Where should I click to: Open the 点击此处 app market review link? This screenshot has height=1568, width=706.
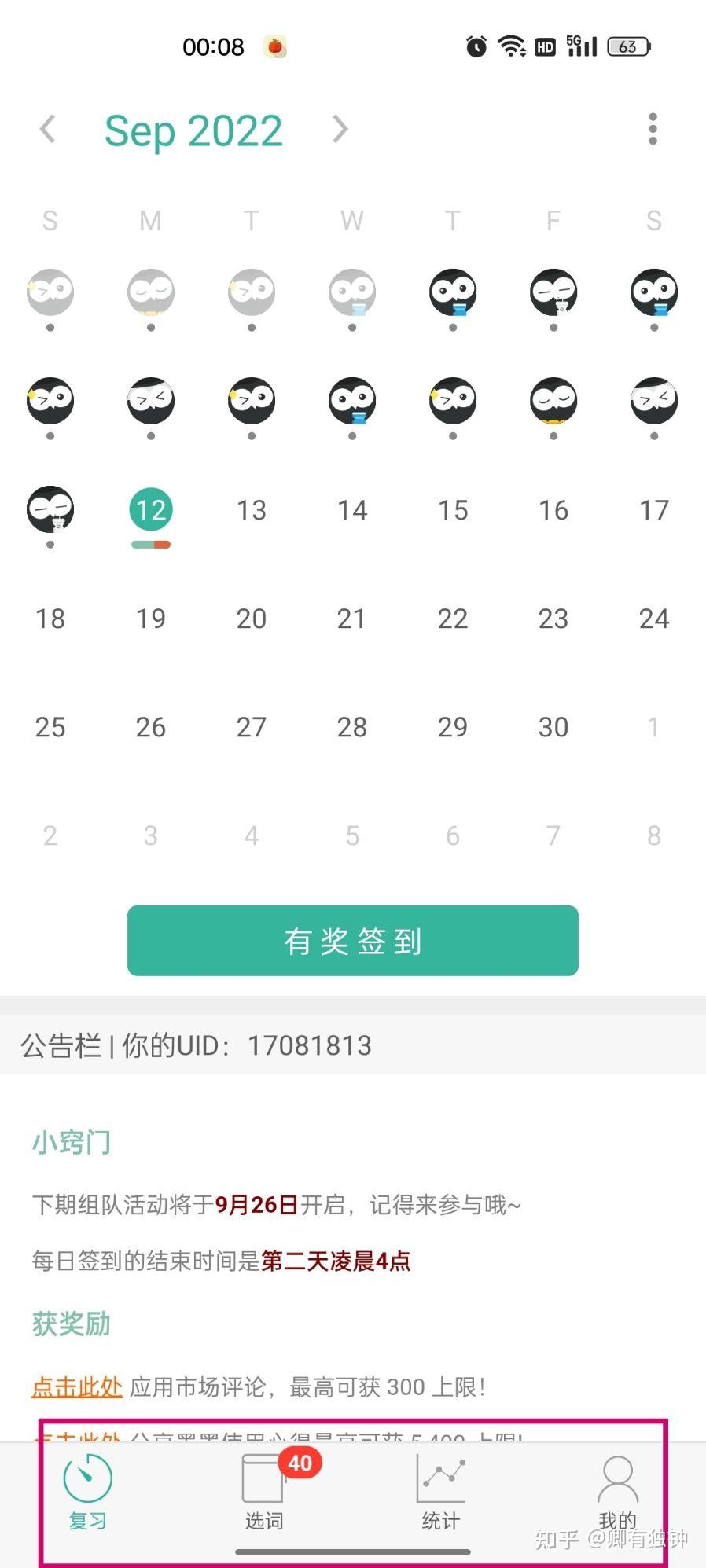[x=77, y=1387]
